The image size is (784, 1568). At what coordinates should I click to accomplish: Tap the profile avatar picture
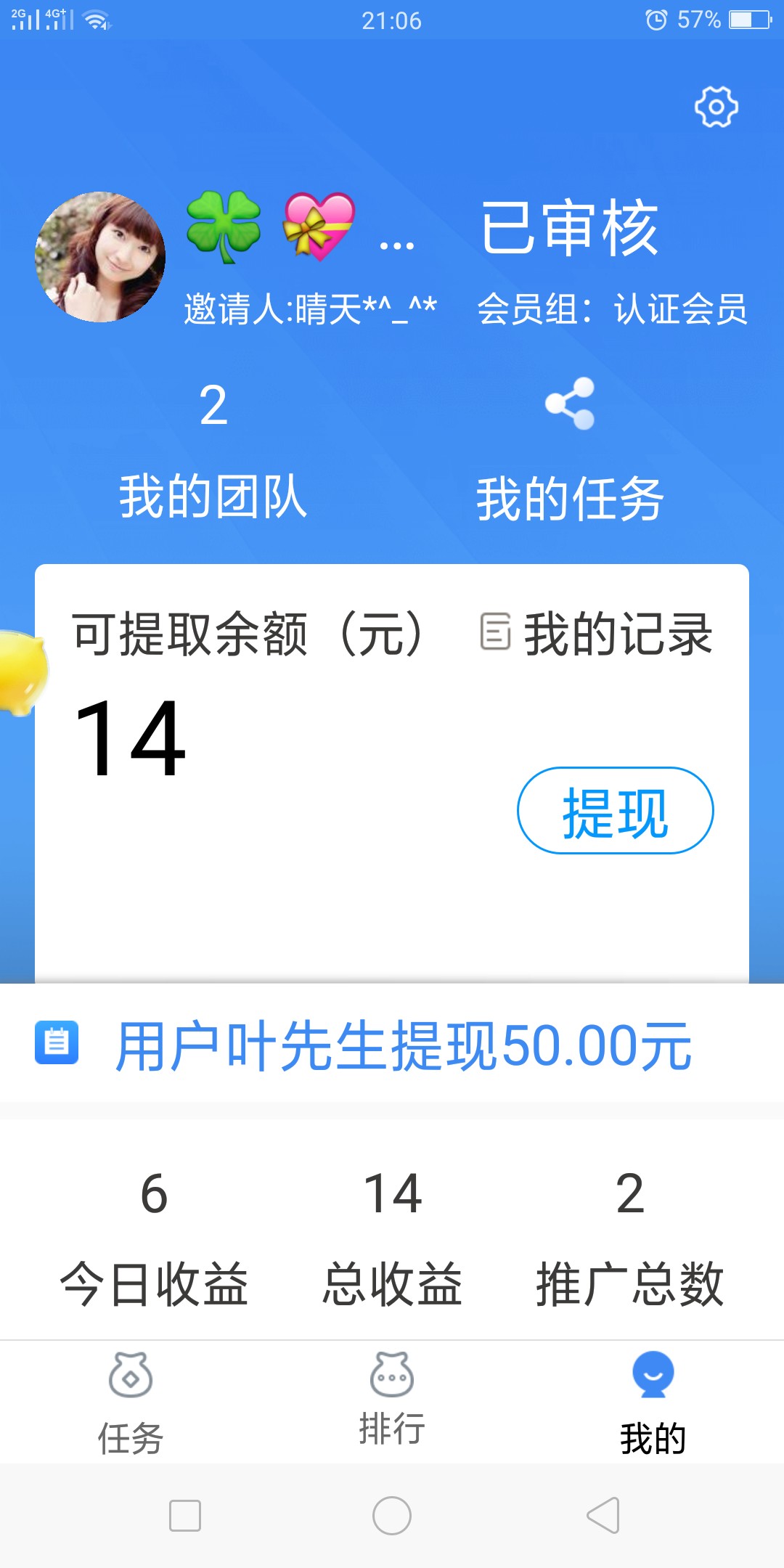pyautogui.click(x=100, y=257)
